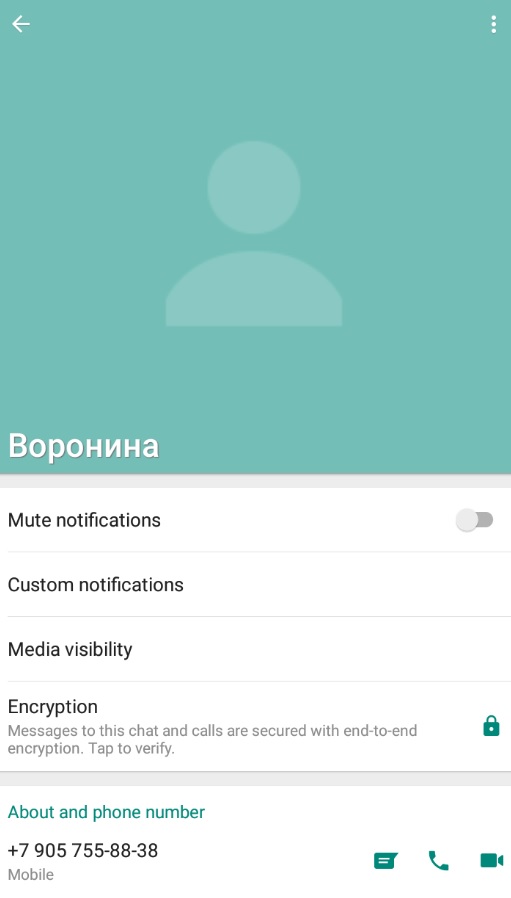Open the three-dot overflow menu
The width and height of the screenshot is (511, 898).
(x=493, y=24)
